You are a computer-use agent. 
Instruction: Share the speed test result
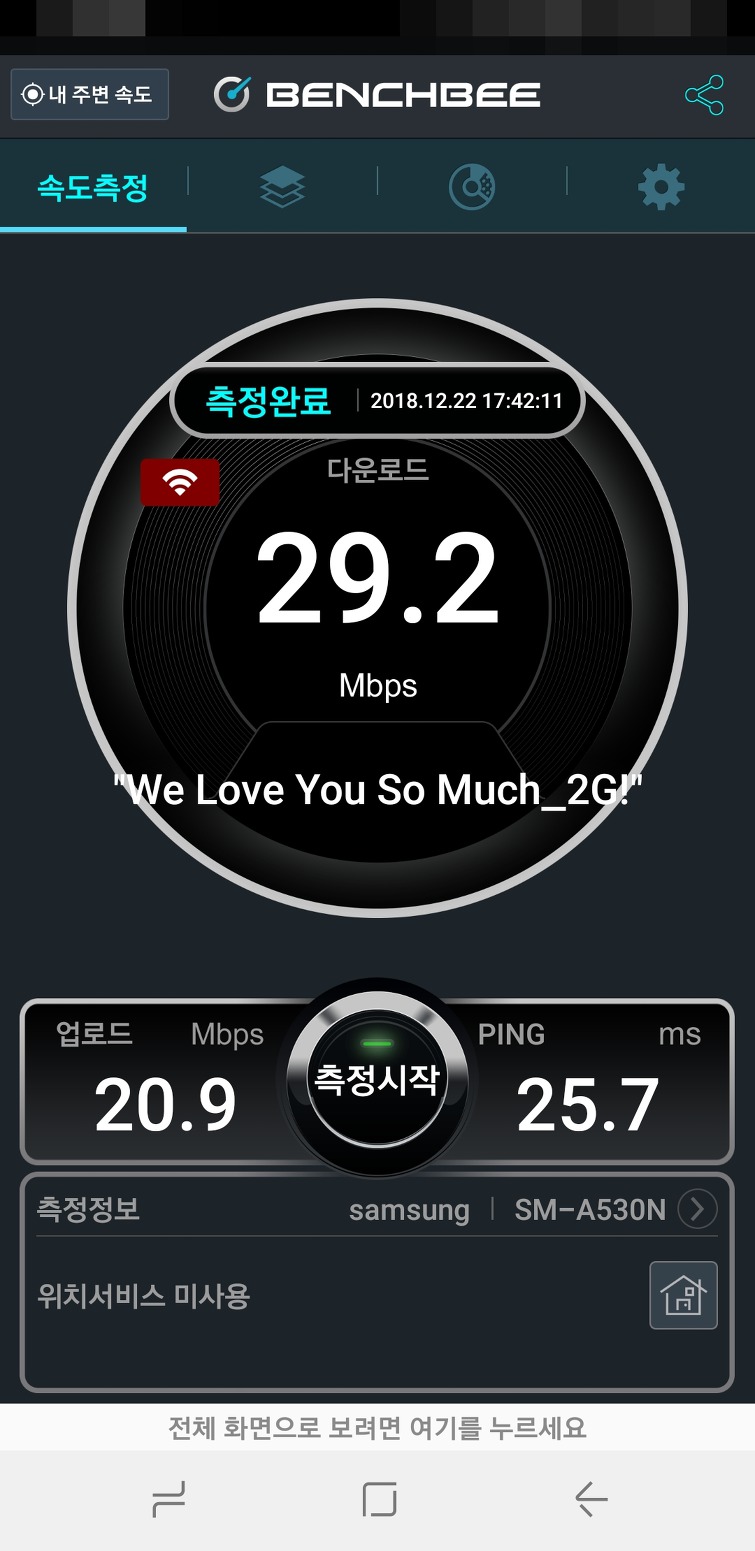704,95
